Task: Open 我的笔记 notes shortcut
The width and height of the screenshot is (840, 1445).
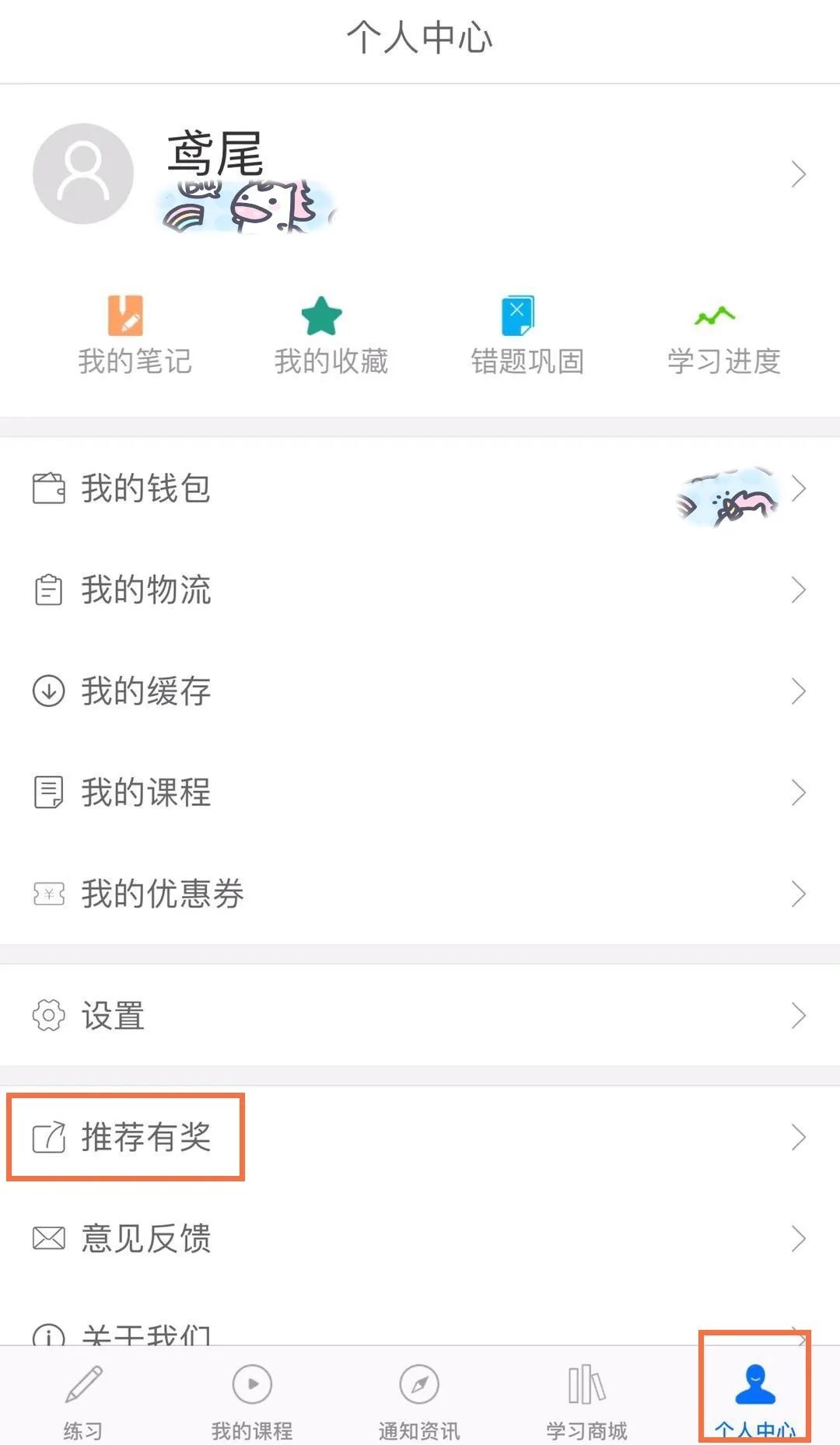Action: click(135, 334)
